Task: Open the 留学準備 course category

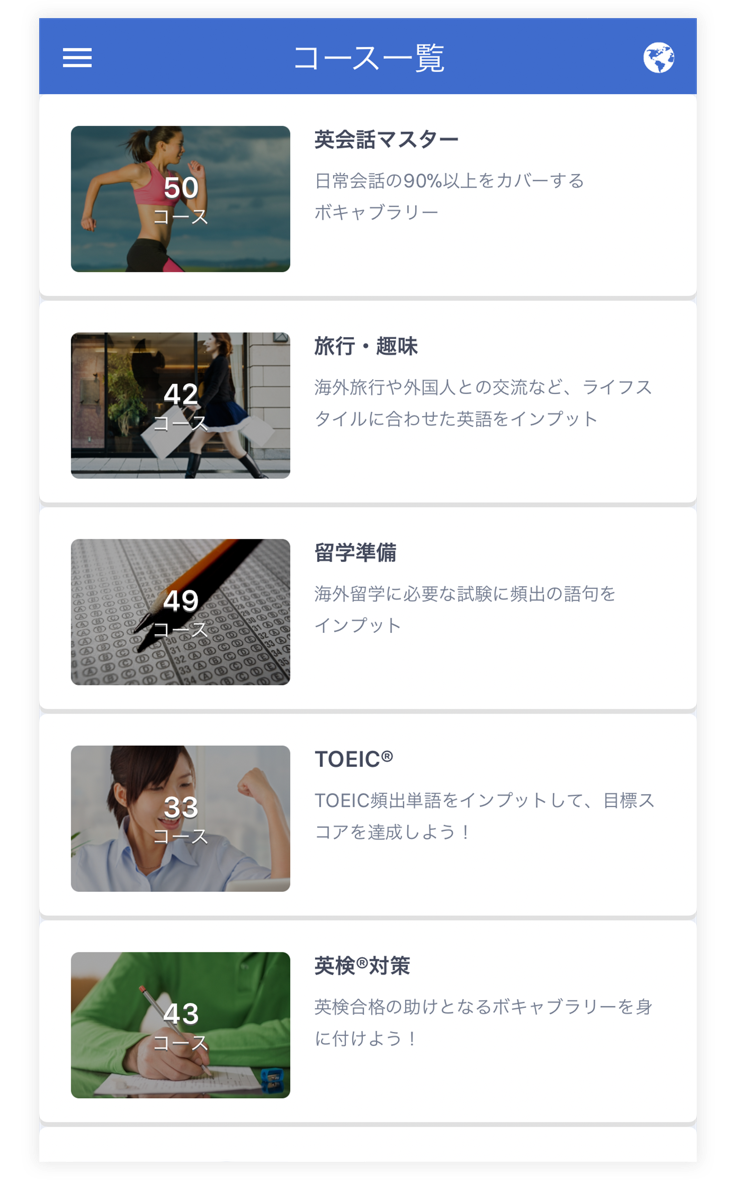Action: [368, 610]
